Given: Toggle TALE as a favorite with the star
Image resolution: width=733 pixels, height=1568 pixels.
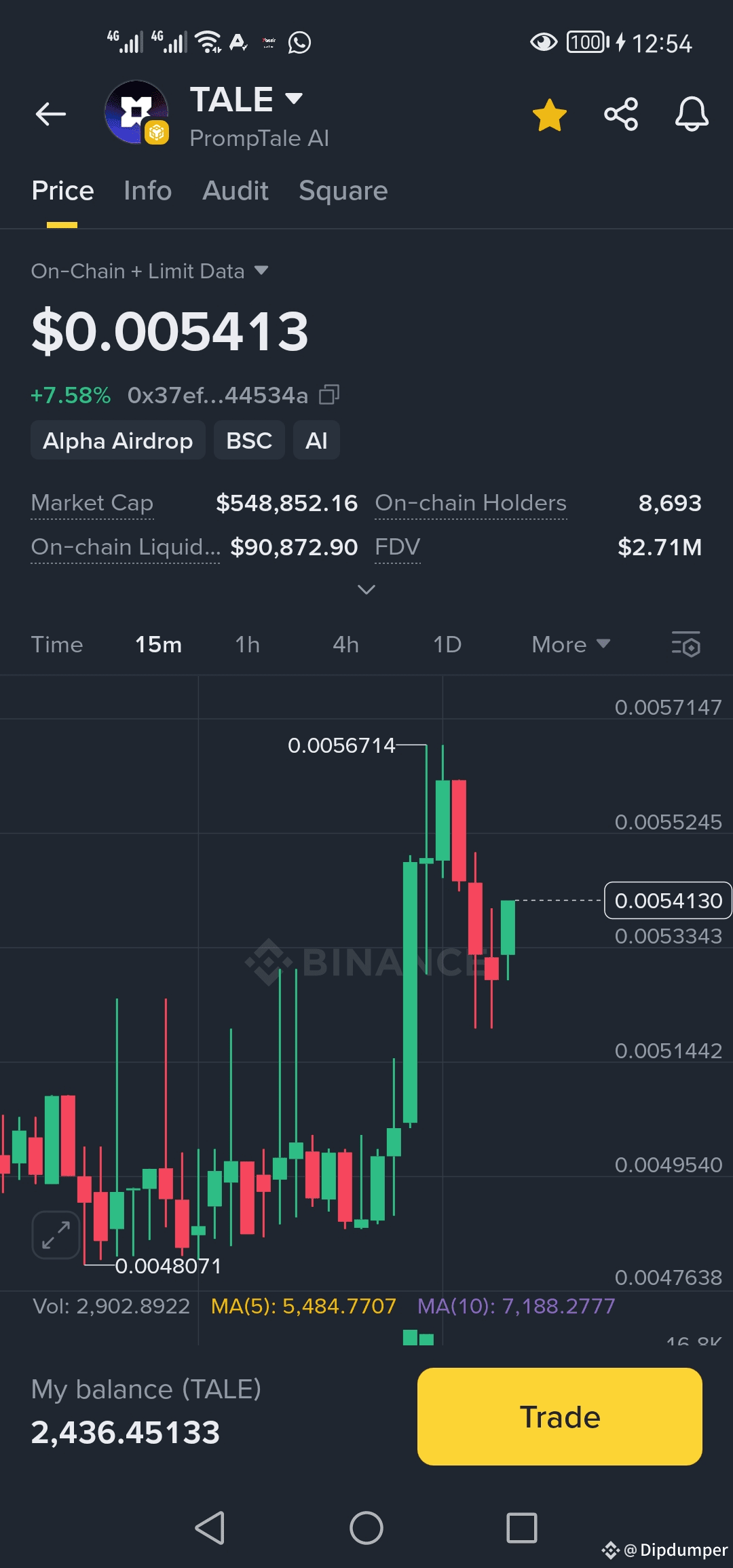Looking at the screenshot, I should pyautogui.click(x=548, y=113).
